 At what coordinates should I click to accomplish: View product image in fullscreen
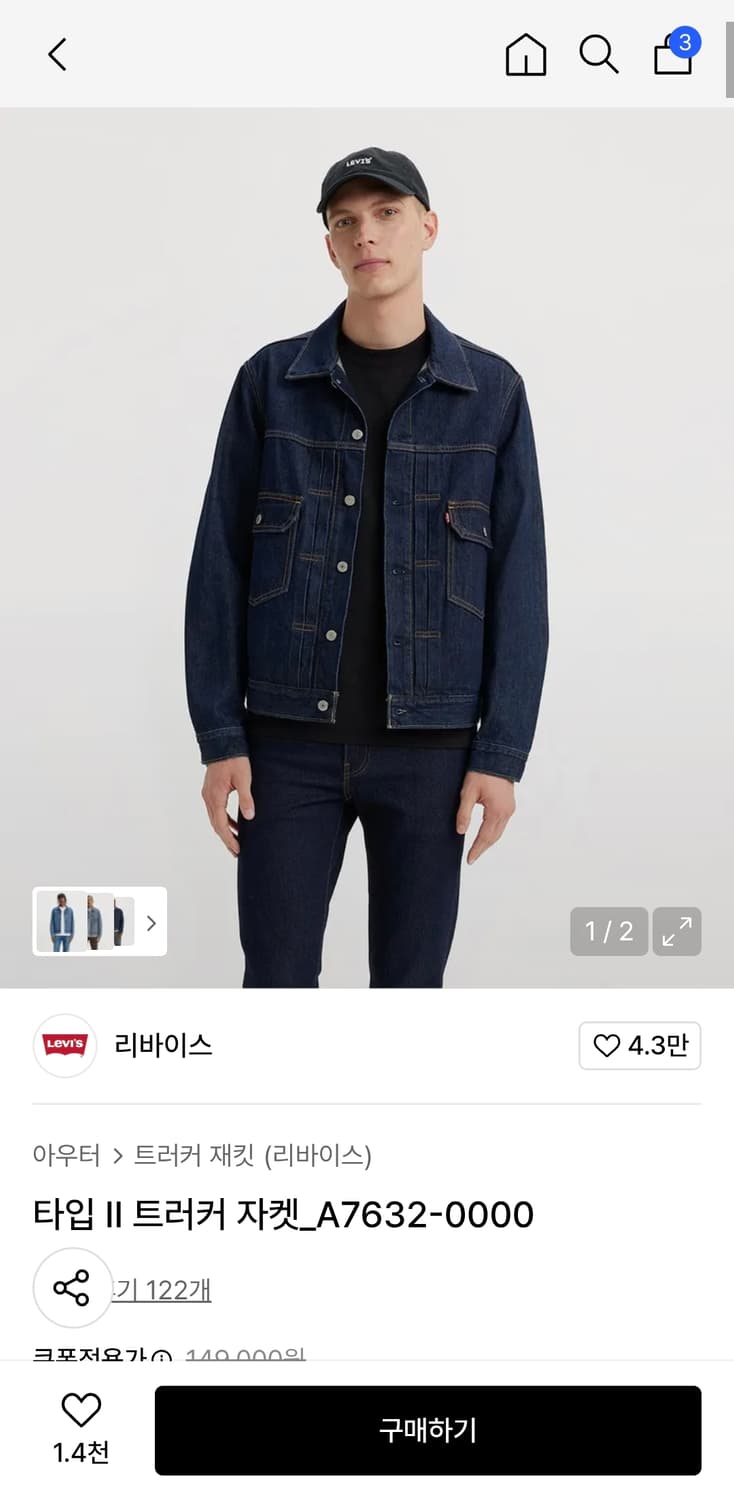point(677,931)
